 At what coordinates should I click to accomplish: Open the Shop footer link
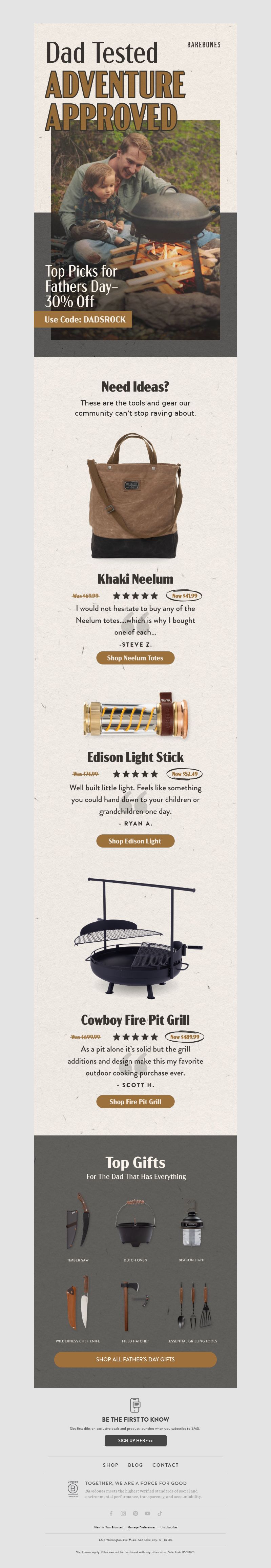click(111, 1465)
